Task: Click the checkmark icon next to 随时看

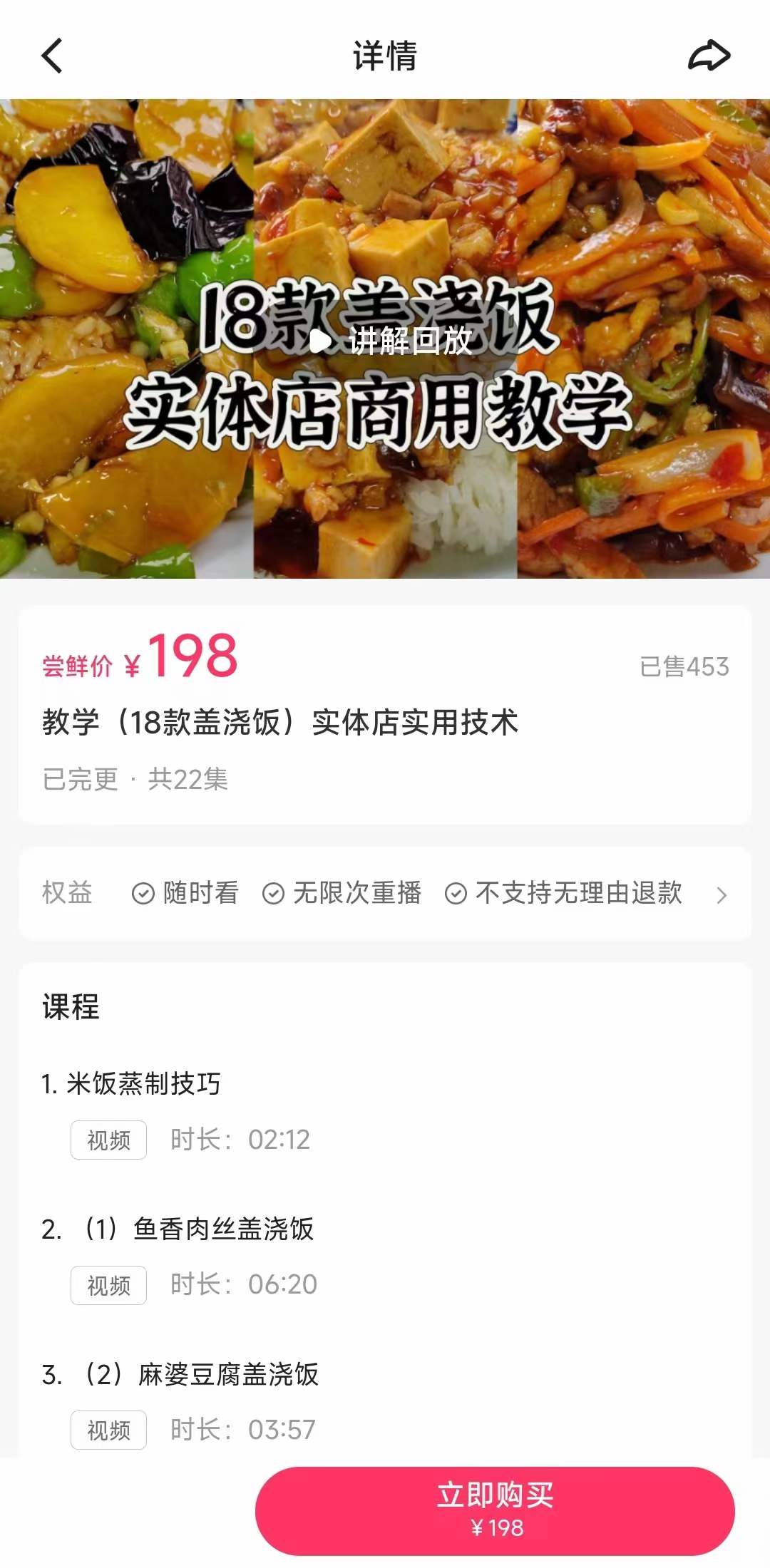Action: pyautogui.click(x=144, y=893)
